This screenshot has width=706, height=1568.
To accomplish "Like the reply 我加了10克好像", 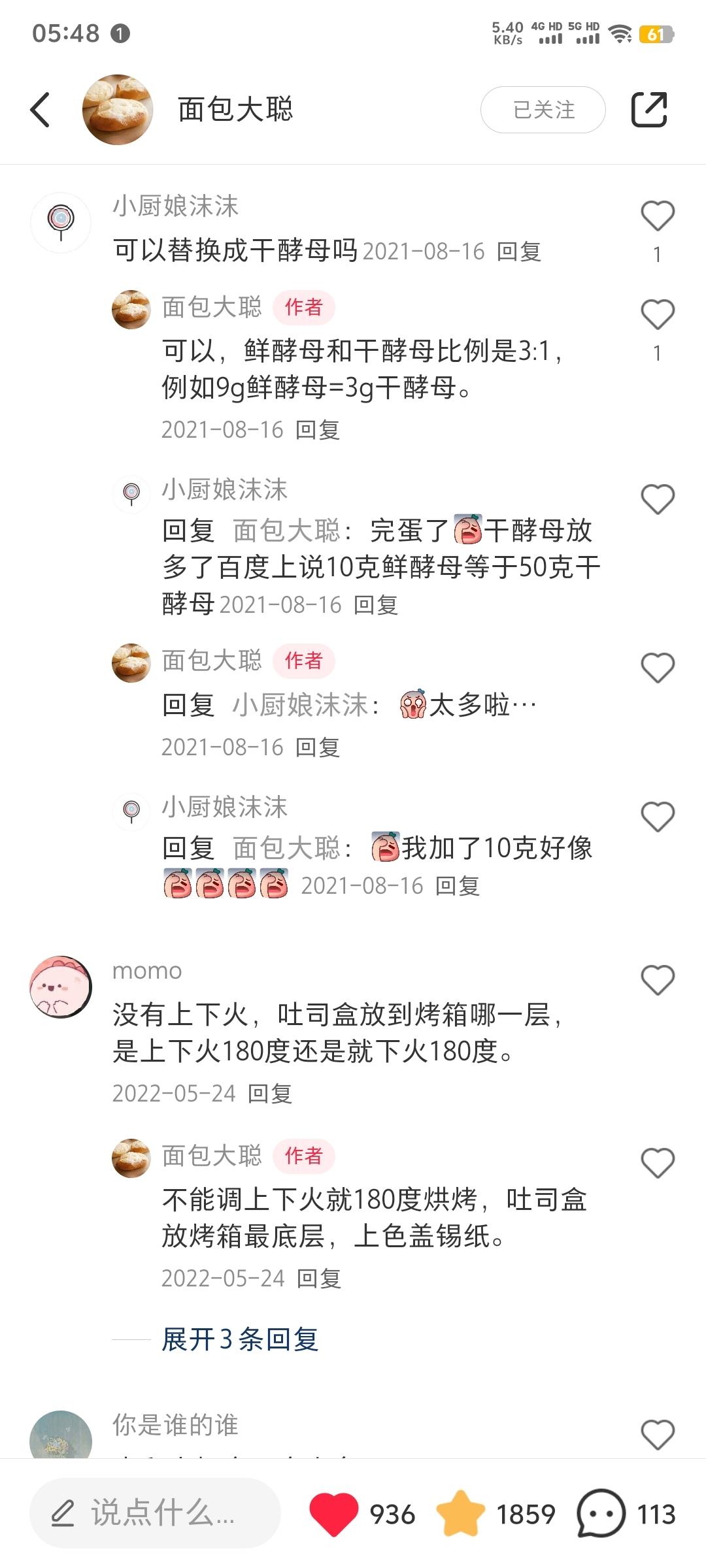I will 658,817.
